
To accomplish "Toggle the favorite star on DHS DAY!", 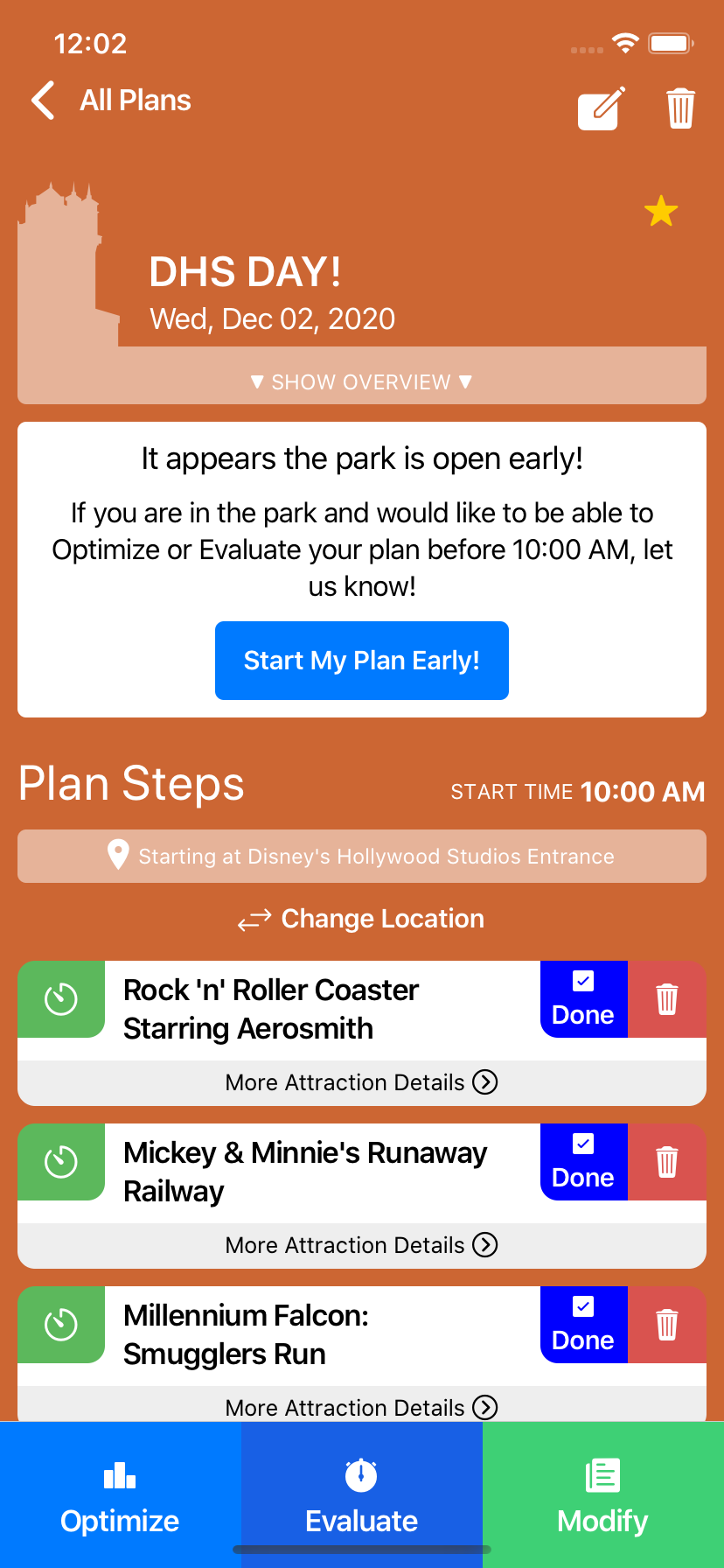I will tap(661, 212).
